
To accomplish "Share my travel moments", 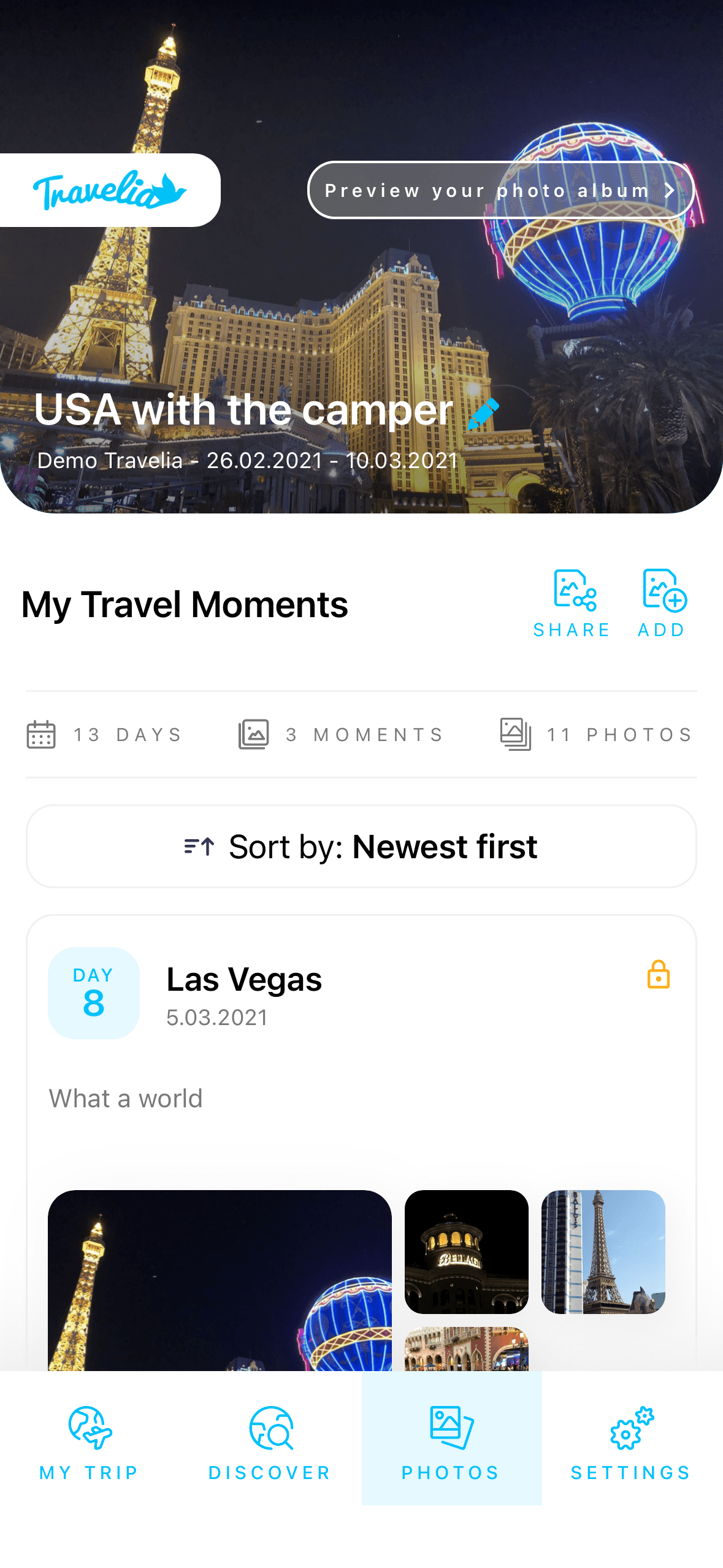I will (572, 604).
